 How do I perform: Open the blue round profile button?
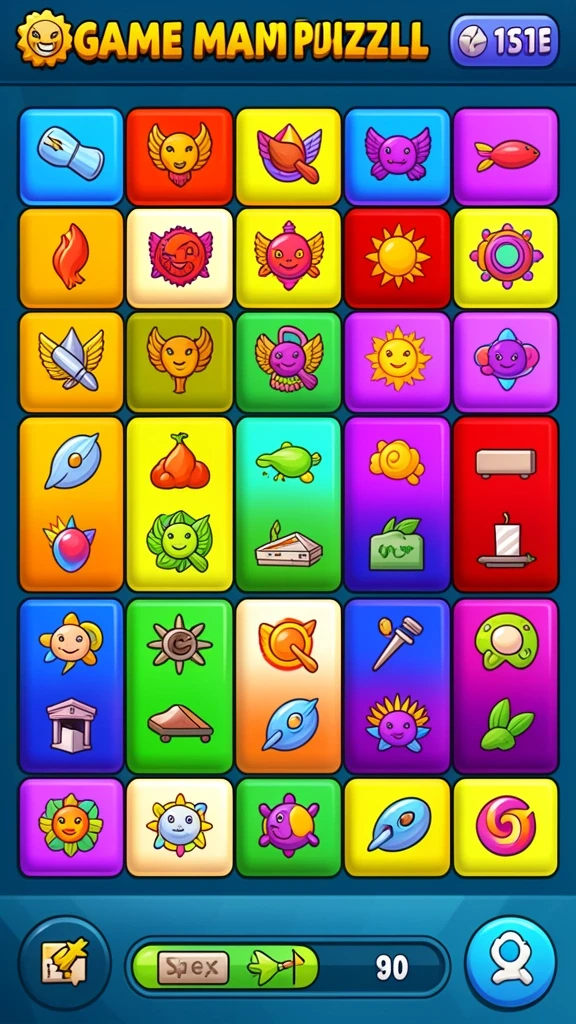pos(511,963)
